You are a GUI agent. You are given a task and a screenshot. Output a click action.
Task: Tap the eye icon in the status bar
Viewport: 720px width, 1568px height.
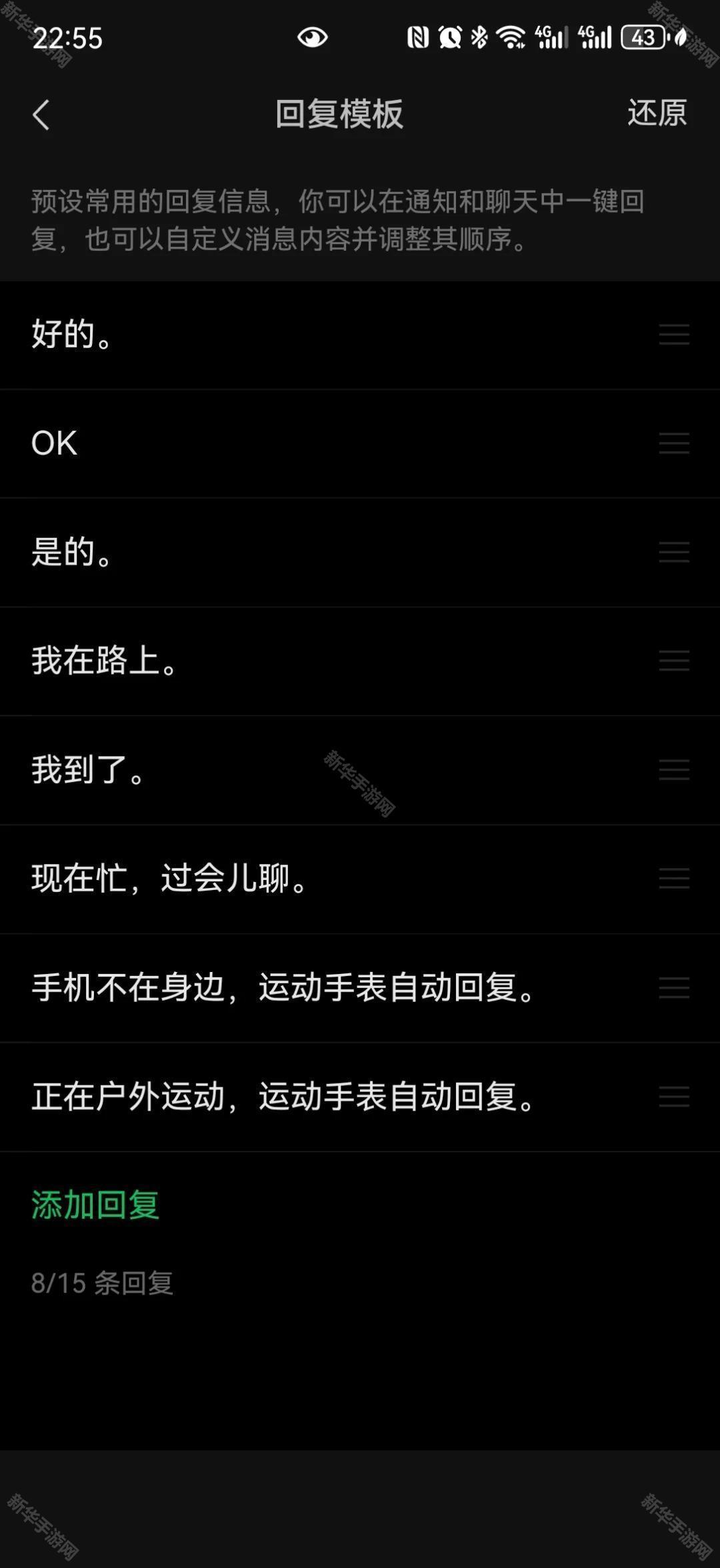pyautogui.click(x=313, y=37)
